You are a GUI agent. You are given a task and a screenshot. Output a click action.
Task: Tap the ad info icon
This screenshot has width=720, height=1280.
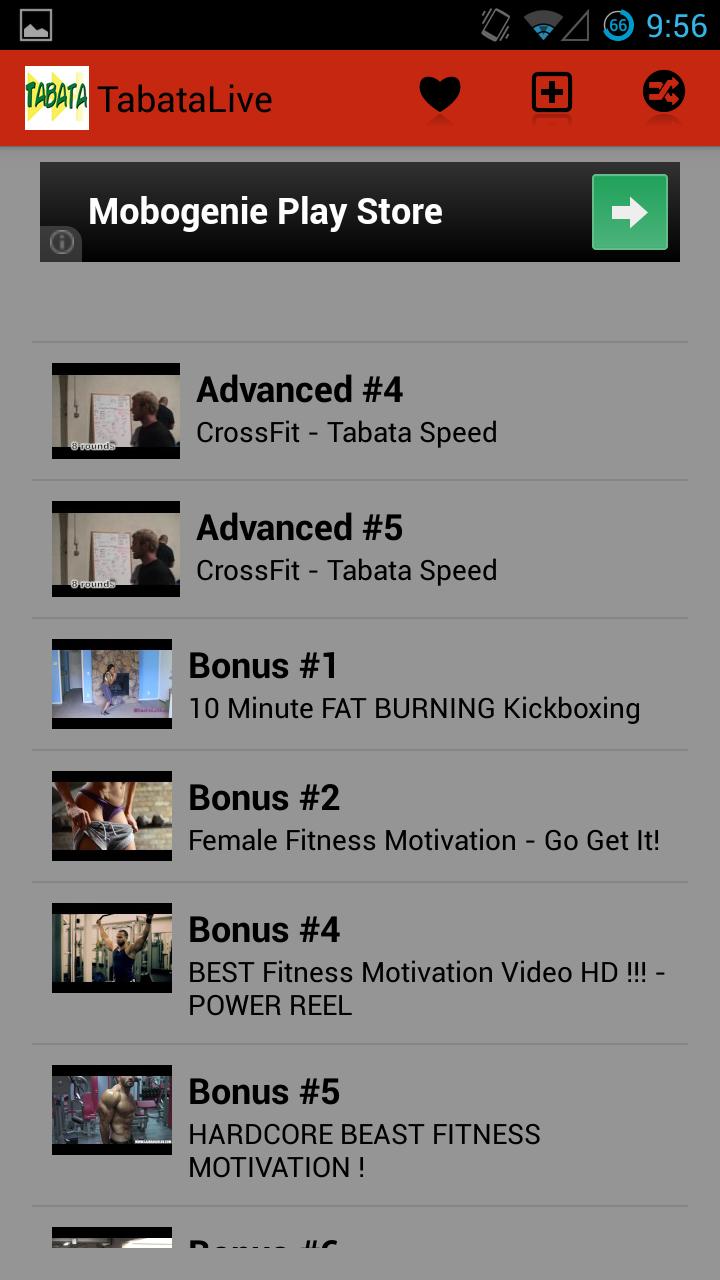pos(62,243)
